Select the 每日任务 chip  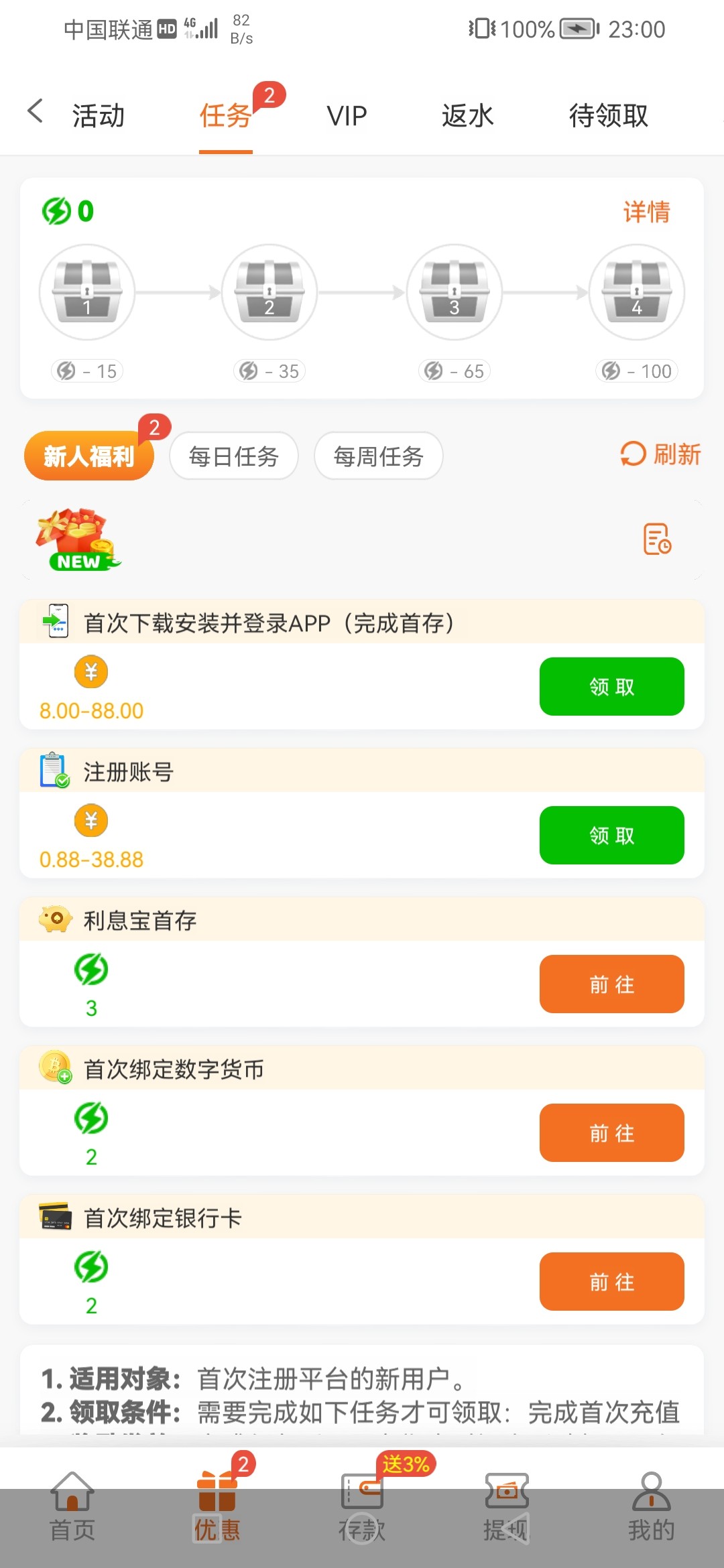tap(233, 456)
